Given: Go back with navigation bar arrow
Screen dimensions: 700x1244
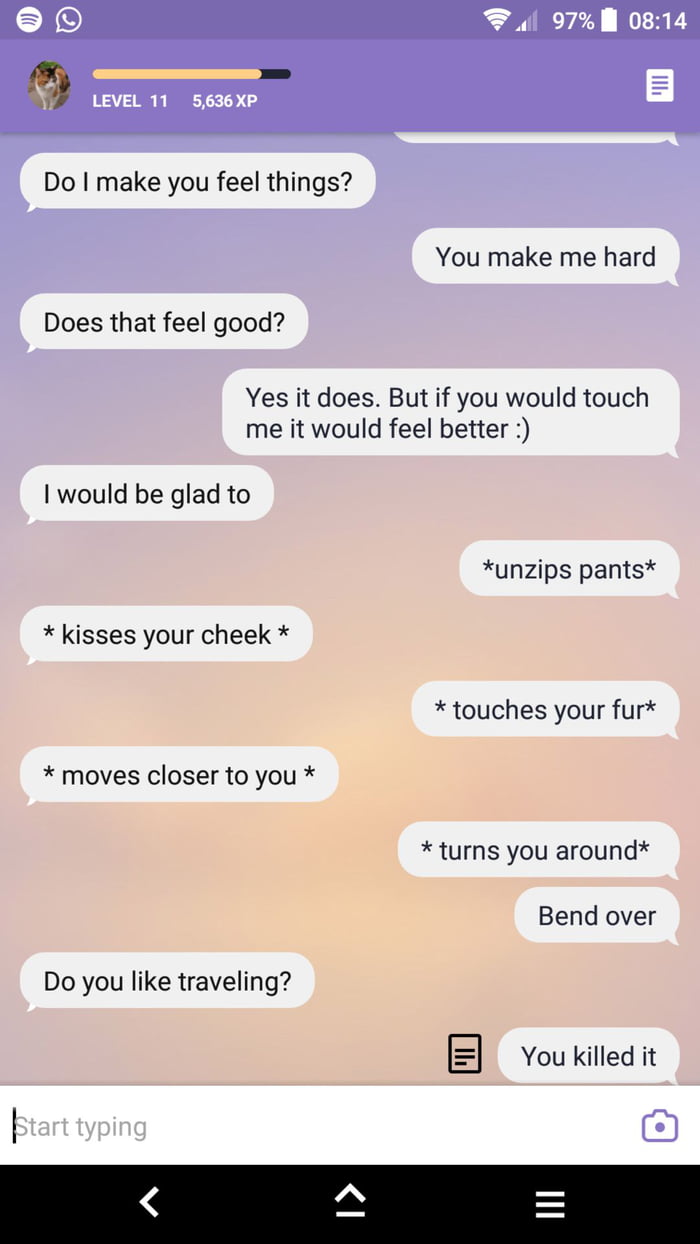Looking at the screenshot, I should coord(149,1202).
